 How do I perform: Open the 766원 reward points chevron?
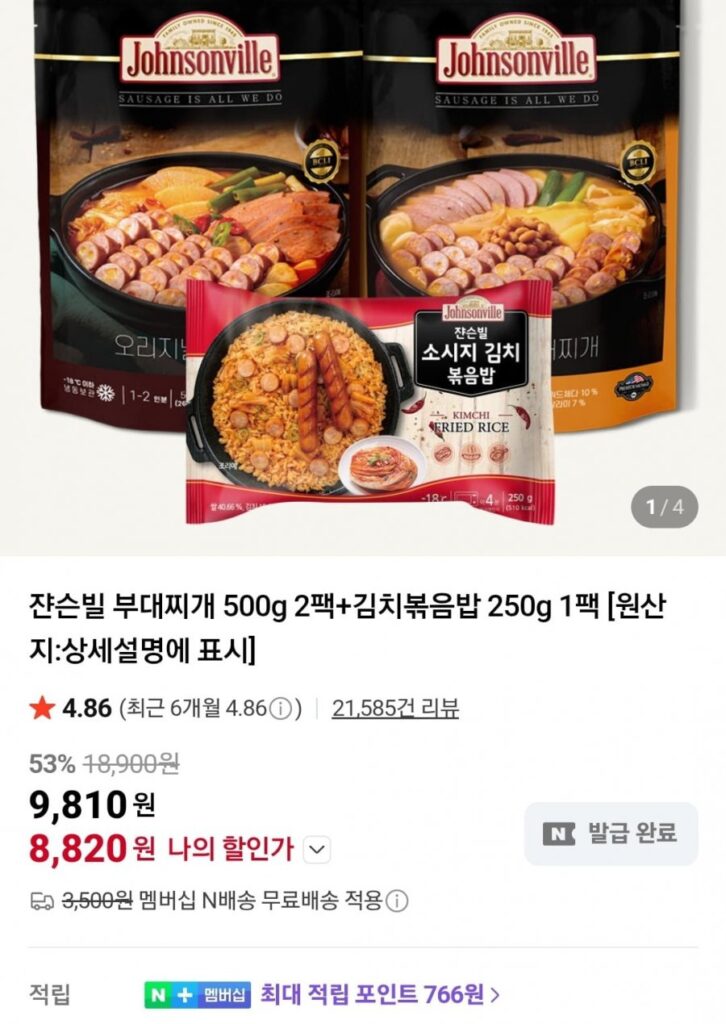(x=493, y=992)
